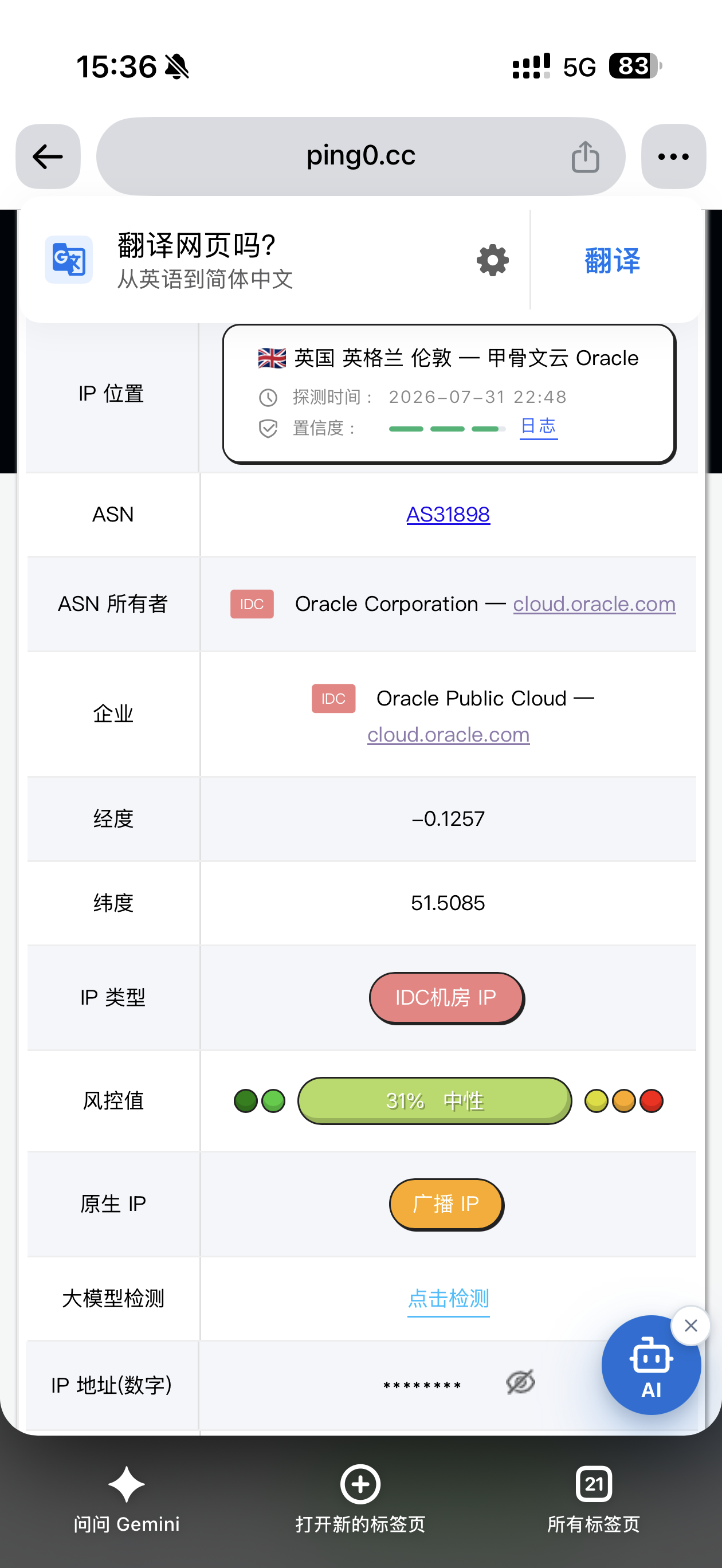The width and height of the screenshot is (722, 1568).
Task: Tap 点击检测 for large model detection
Action: point(448,1299)
